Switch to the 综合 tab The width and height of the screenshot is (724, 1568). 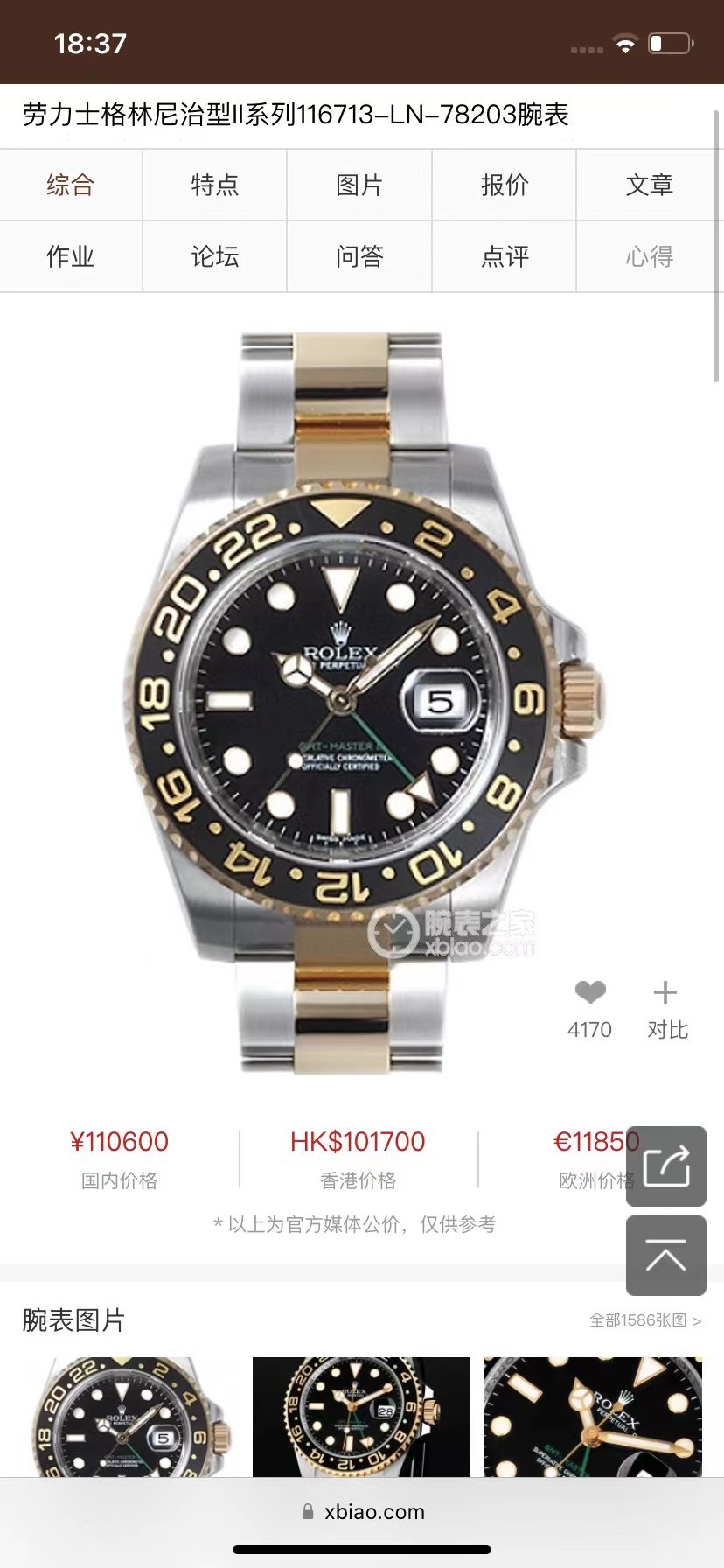(70, 185)
